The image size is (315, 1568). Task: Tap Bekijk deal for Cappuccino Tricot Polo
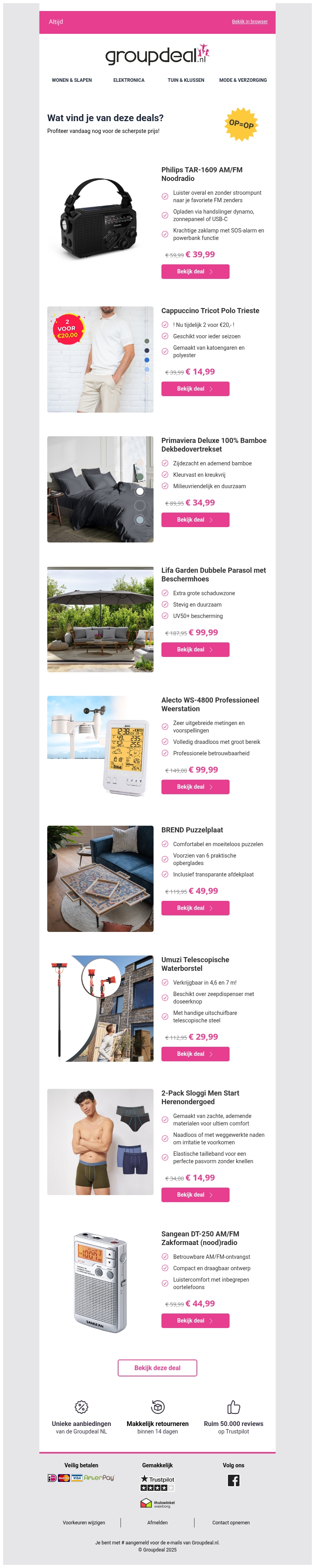195,388
